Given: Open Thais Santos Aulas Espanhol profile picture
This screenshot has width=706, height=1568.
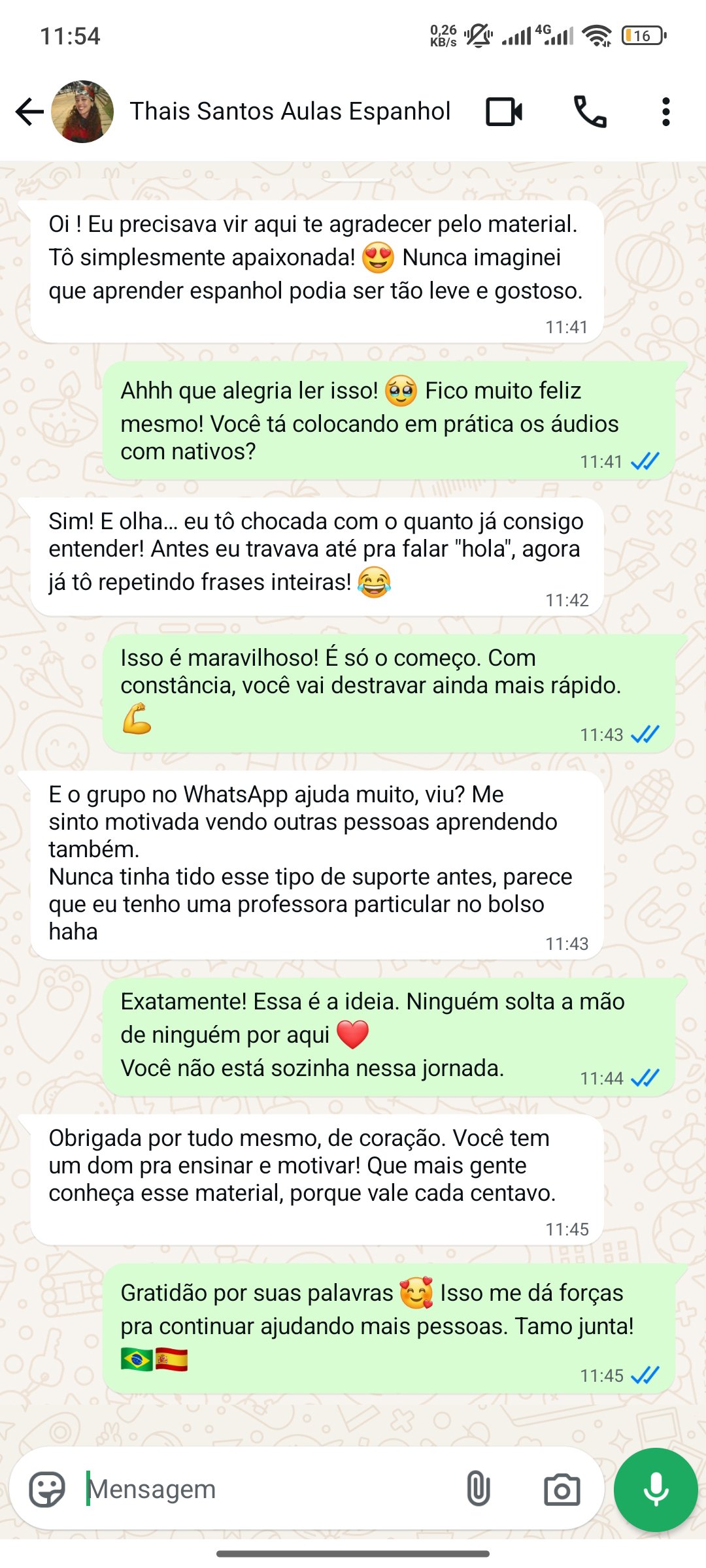Looking at the screenshot, I should [x=82, y=112].
